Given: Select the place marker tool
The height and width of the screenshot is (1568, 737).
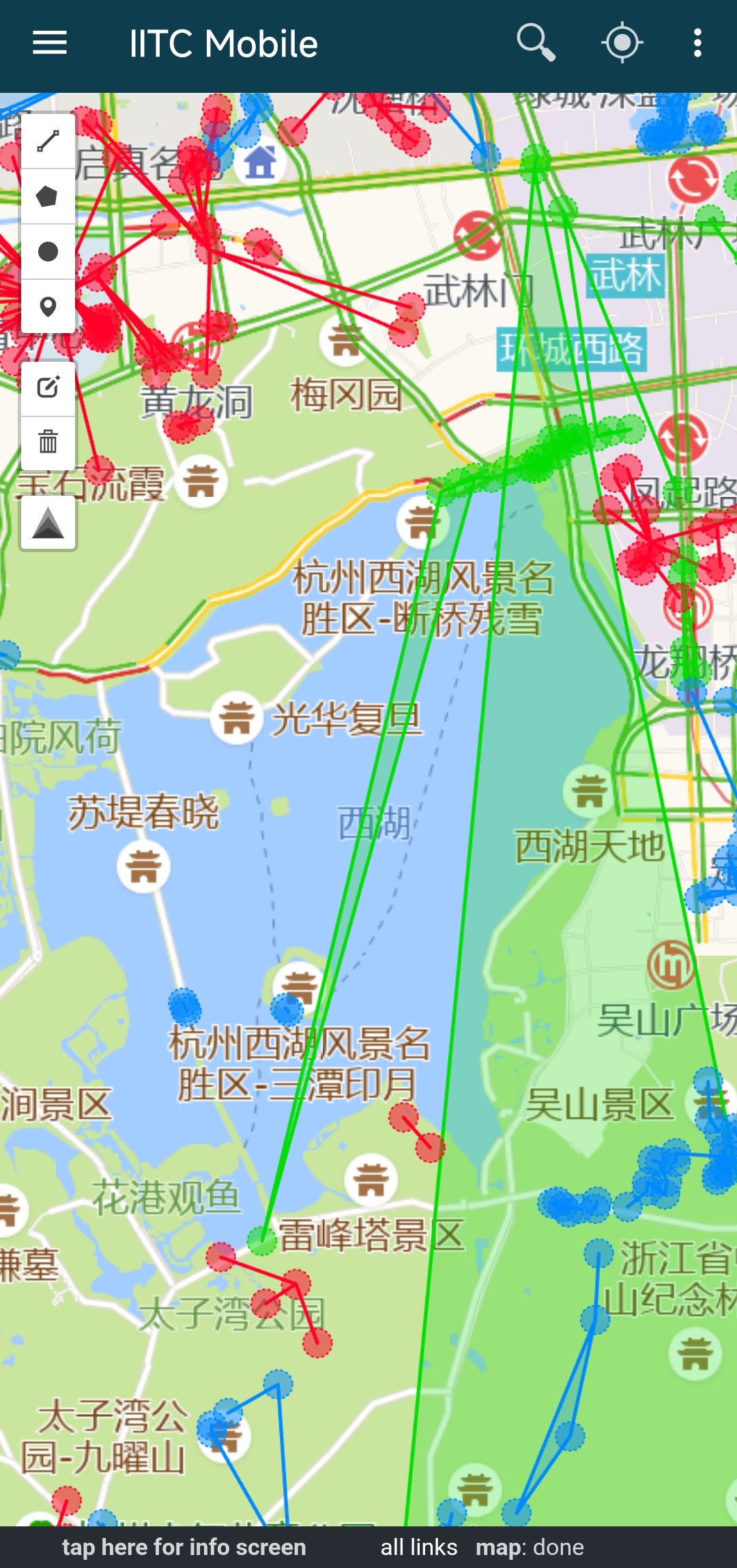Looking at the screenshot, I should pos(48,307).
